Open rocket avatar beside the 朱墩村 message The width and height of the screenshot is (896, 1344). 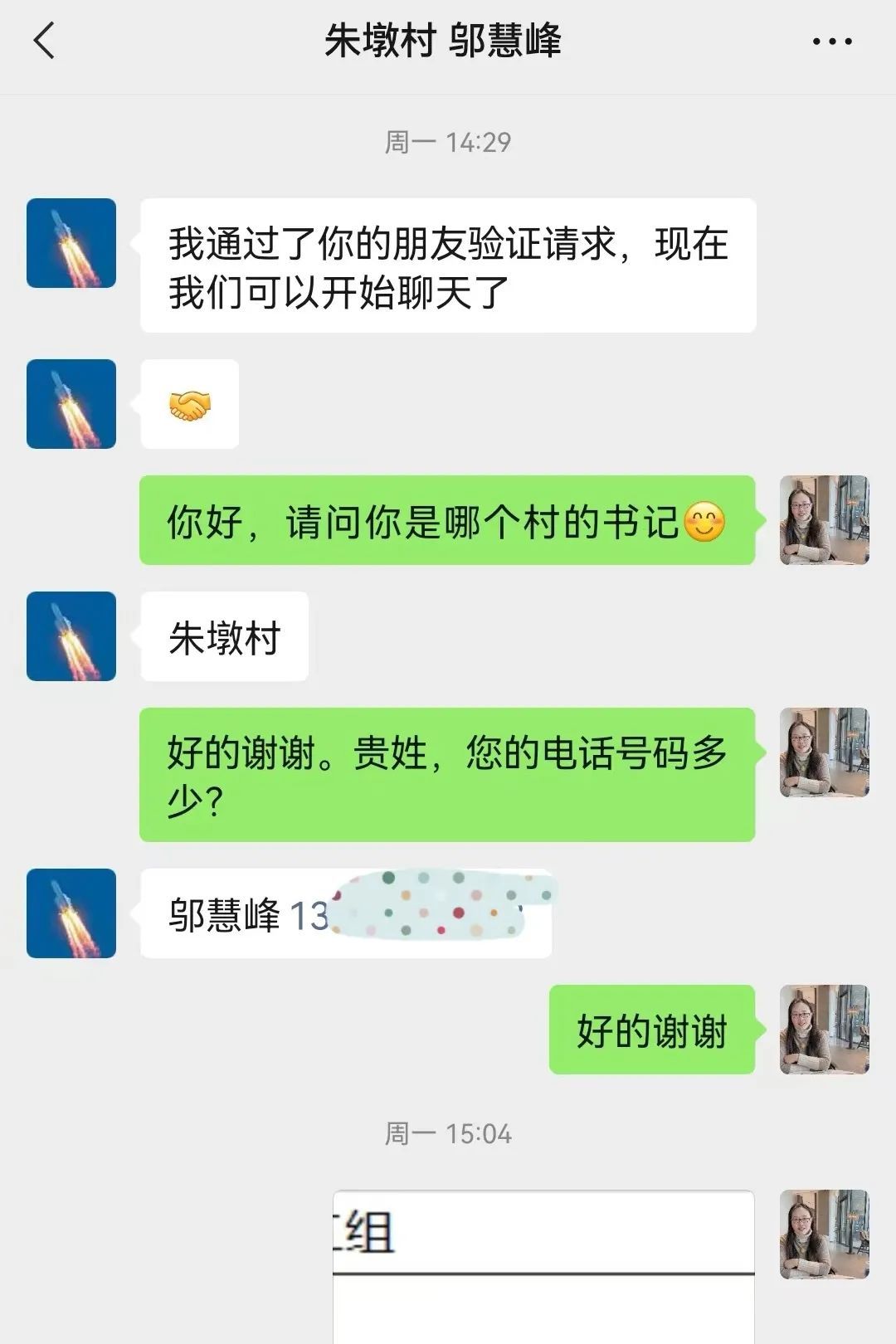coord(71,636)
